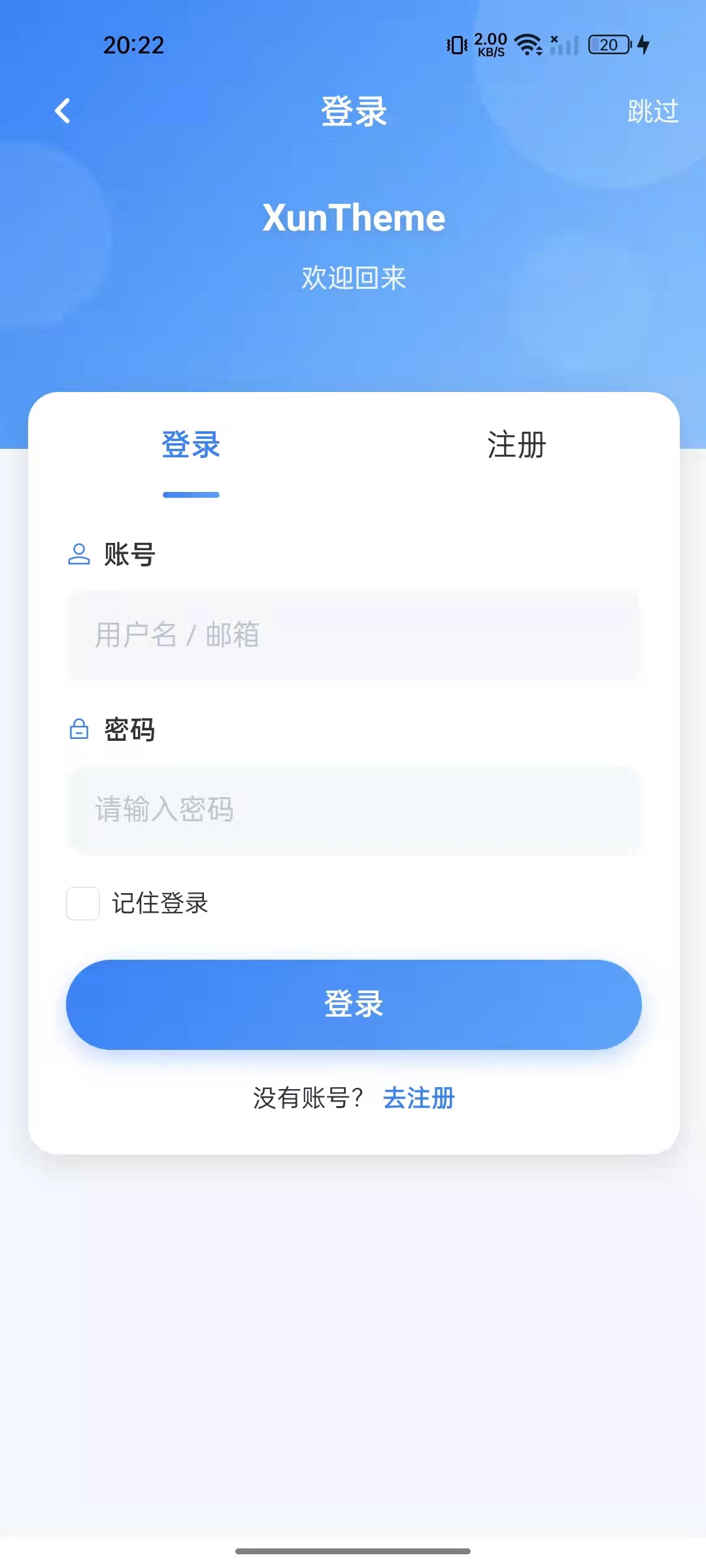Skip login via 跳过
The image size is (706, 1568).
tap(652, 112)
